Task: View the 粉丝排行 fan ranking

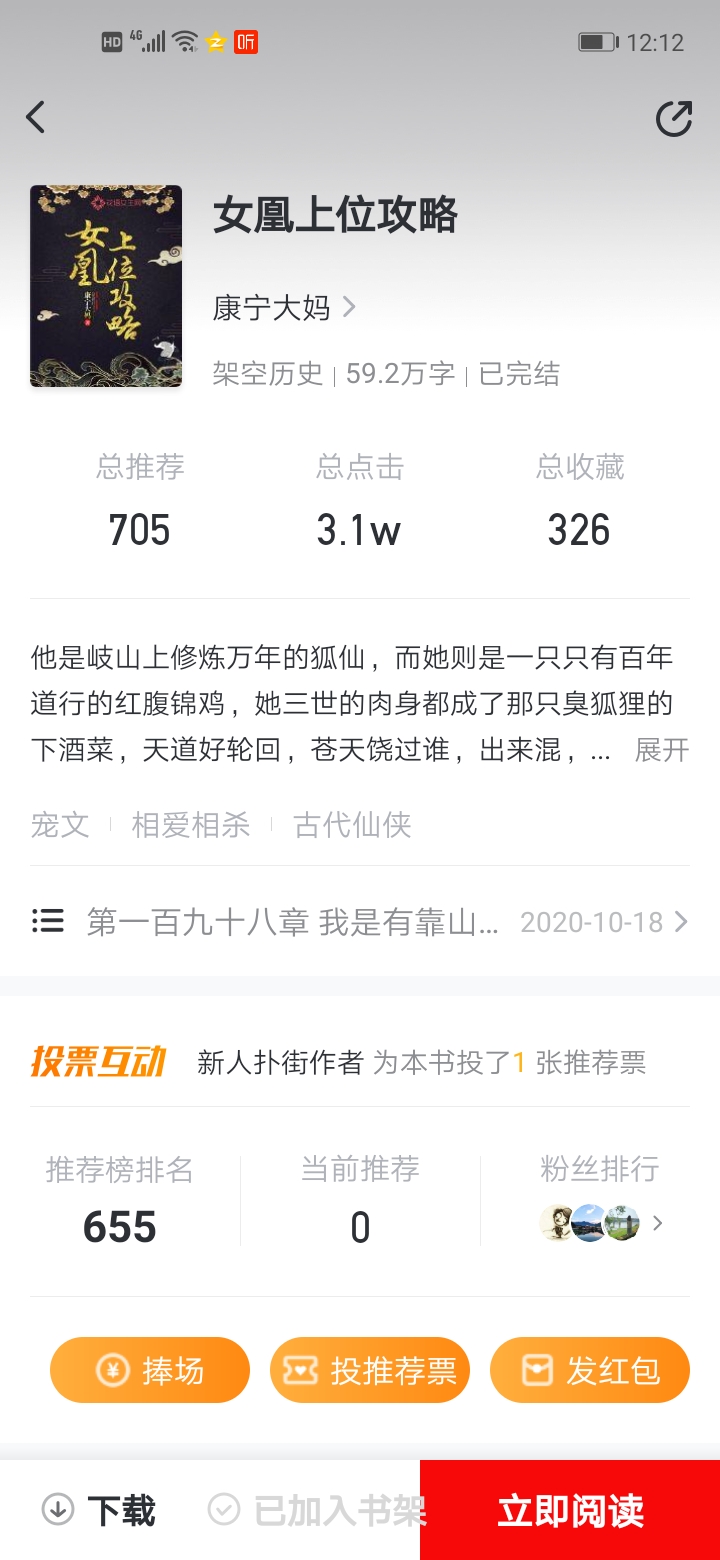Action: coord(600,1197)
